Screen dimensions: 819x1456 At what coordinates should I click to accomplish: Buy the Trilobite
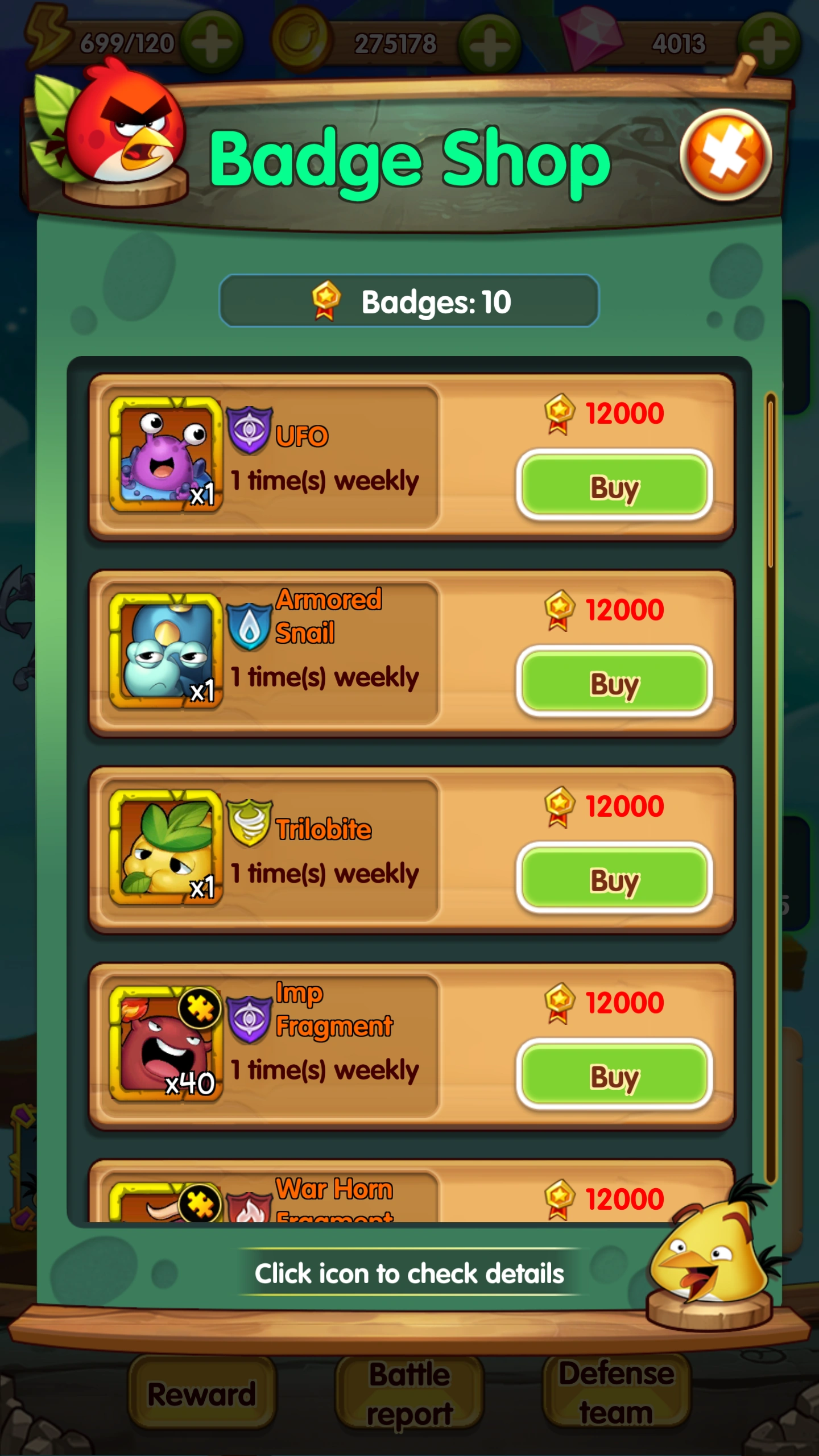tap(614, 878)
